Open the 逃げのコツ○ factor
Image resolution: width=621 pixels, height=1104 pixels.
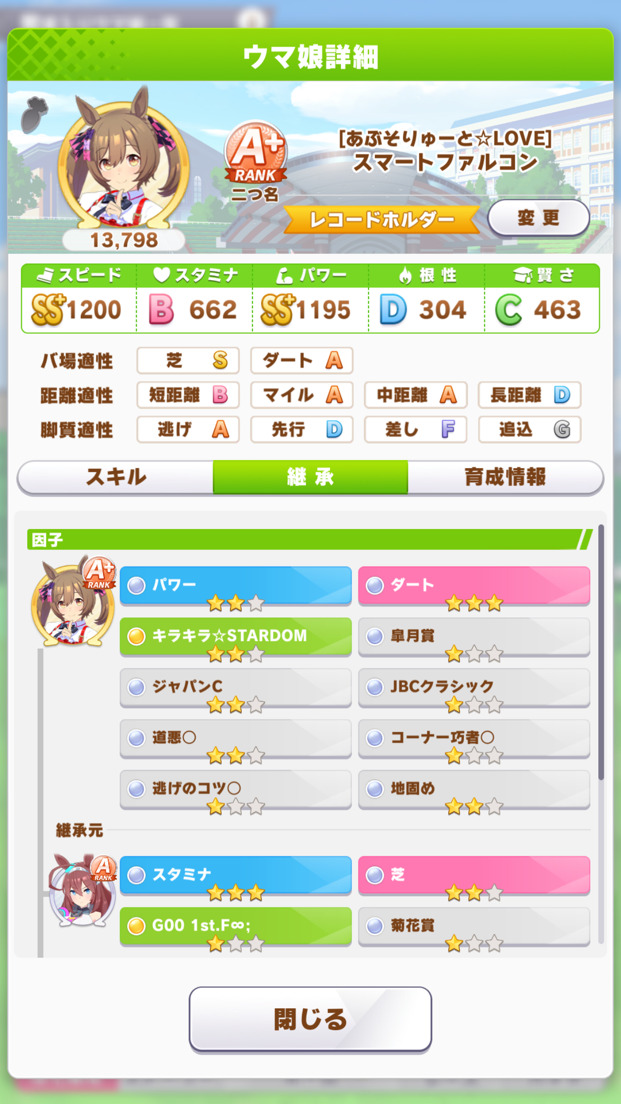pyautogui.click(x=235, y=789)
